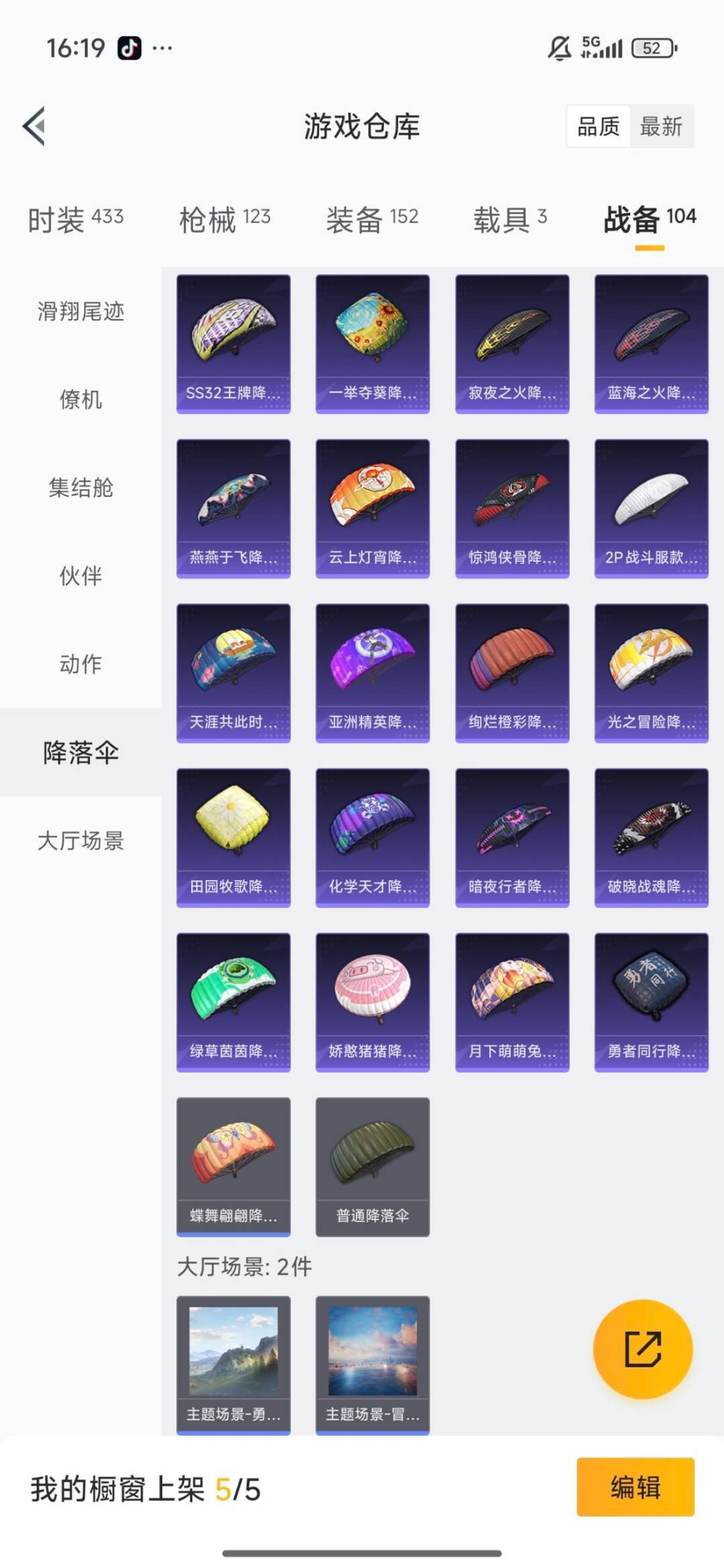
Task: Toggle to the 降落伞 category in sidebar
Action: [x=80, y=753]
